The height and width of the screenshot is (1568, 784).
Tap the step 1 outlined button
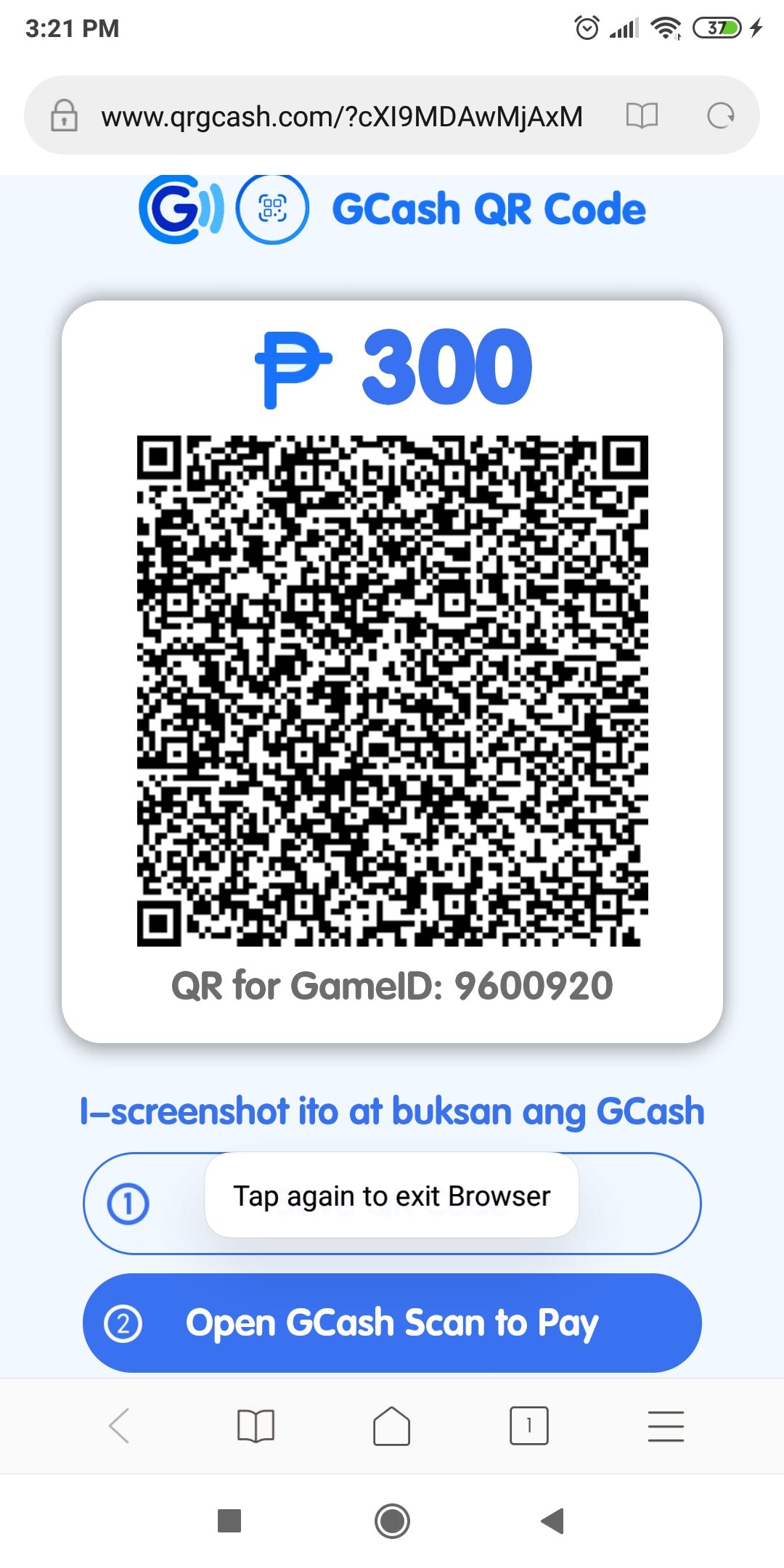point(392,1203)
